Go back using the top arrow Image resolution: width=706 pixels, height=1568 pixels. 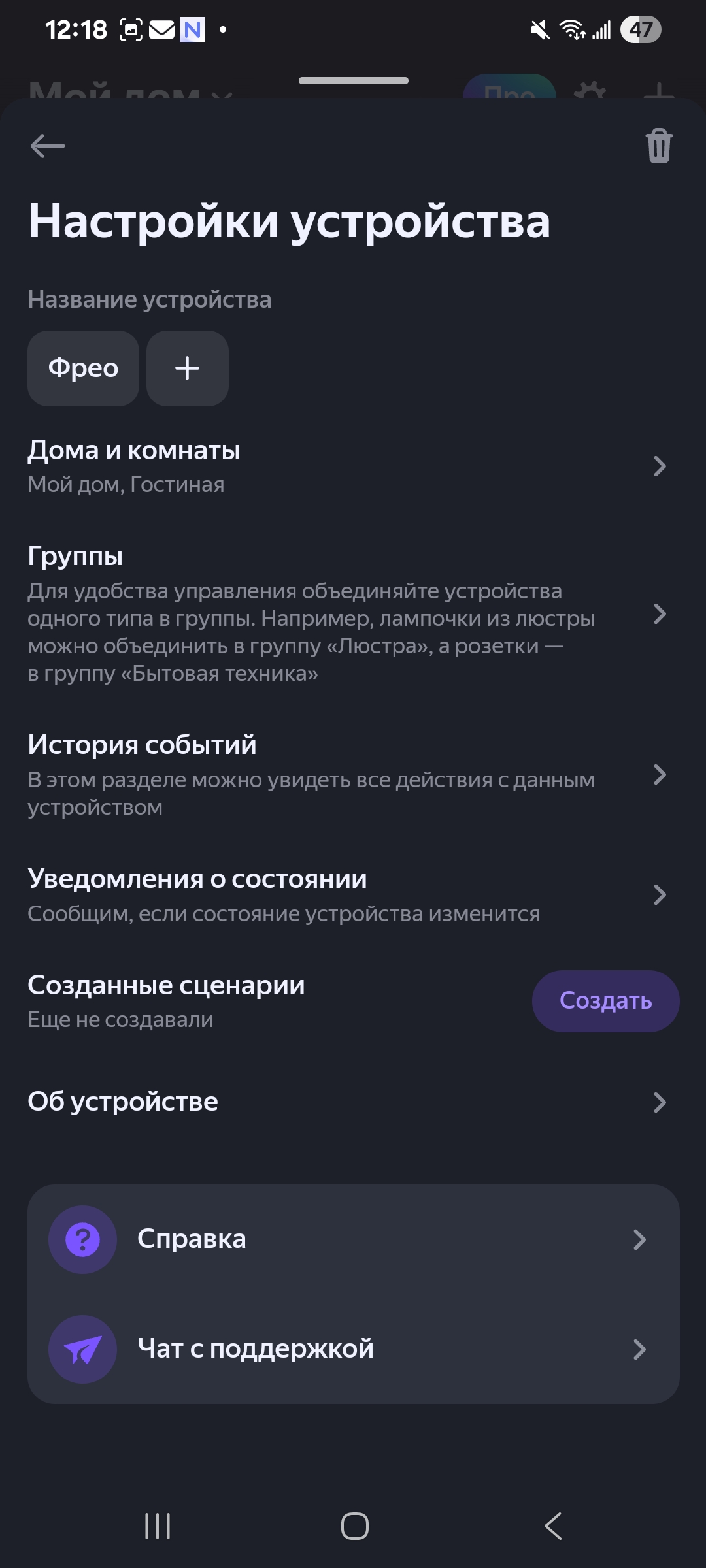pyautogui.click(x=48, y=146)
